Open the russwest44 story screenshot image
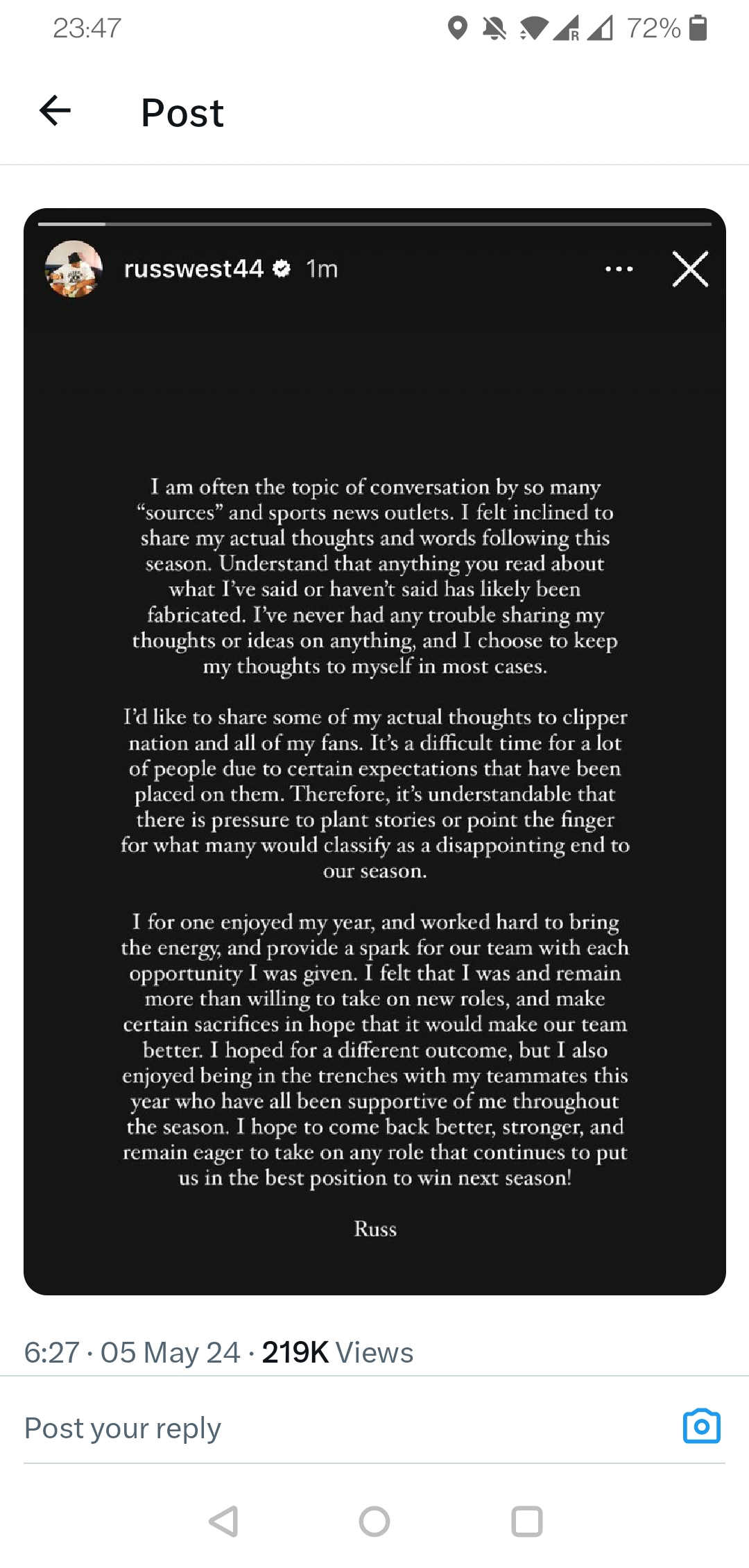The height and width of the screenshot is (1568, 749). tap(374, 751)
